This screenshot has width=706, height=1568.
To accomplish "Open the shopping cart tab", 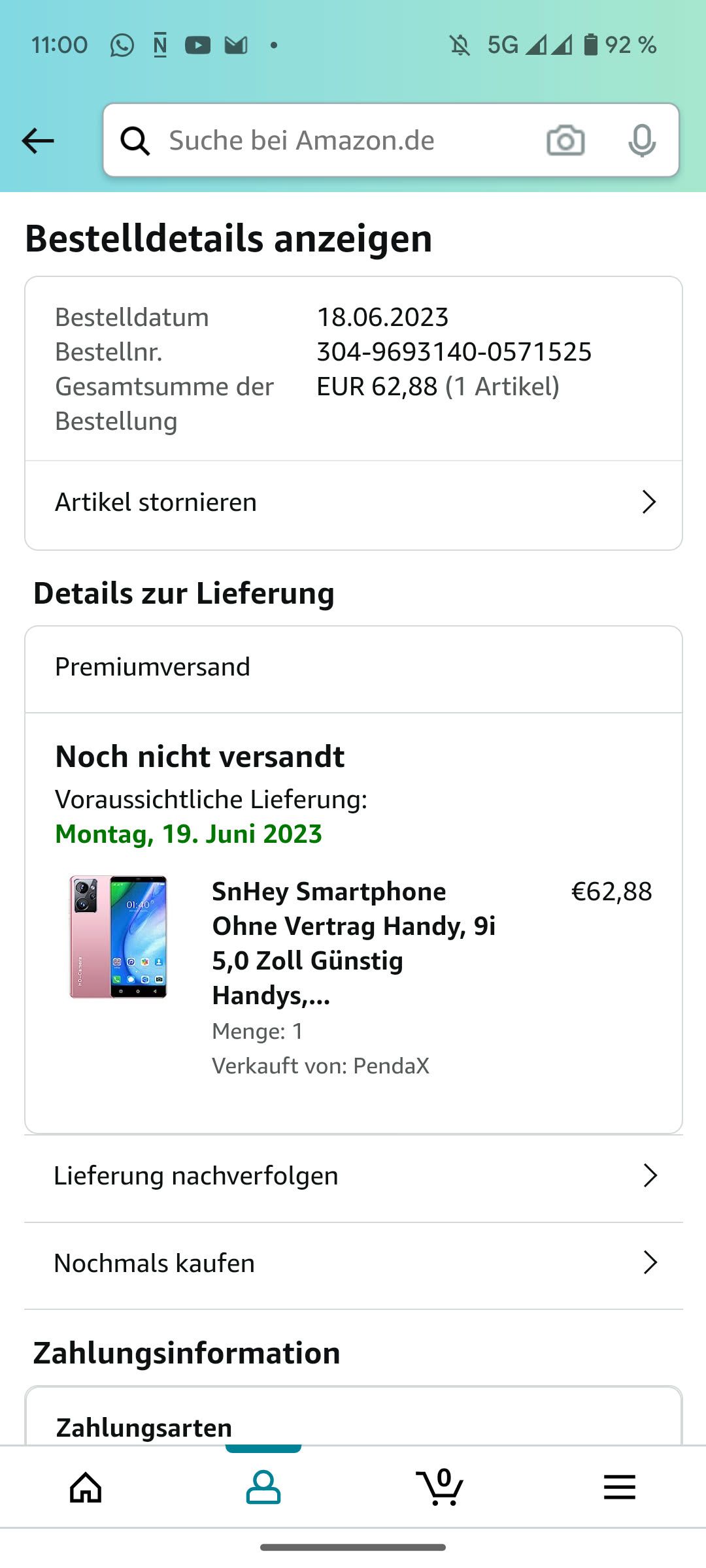I will coord(440,1487).
